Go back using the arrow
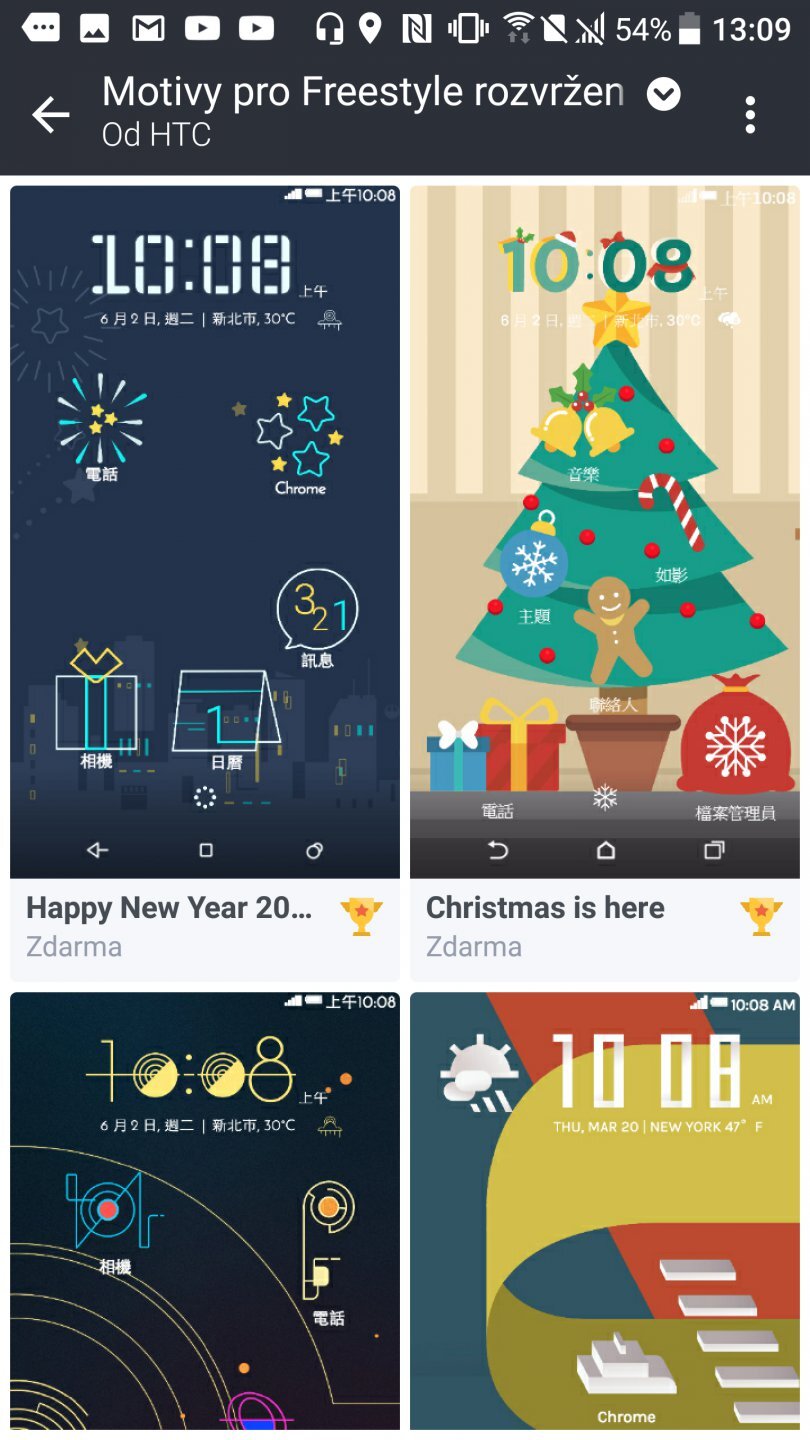810x1440 pixels. (51, 115)
